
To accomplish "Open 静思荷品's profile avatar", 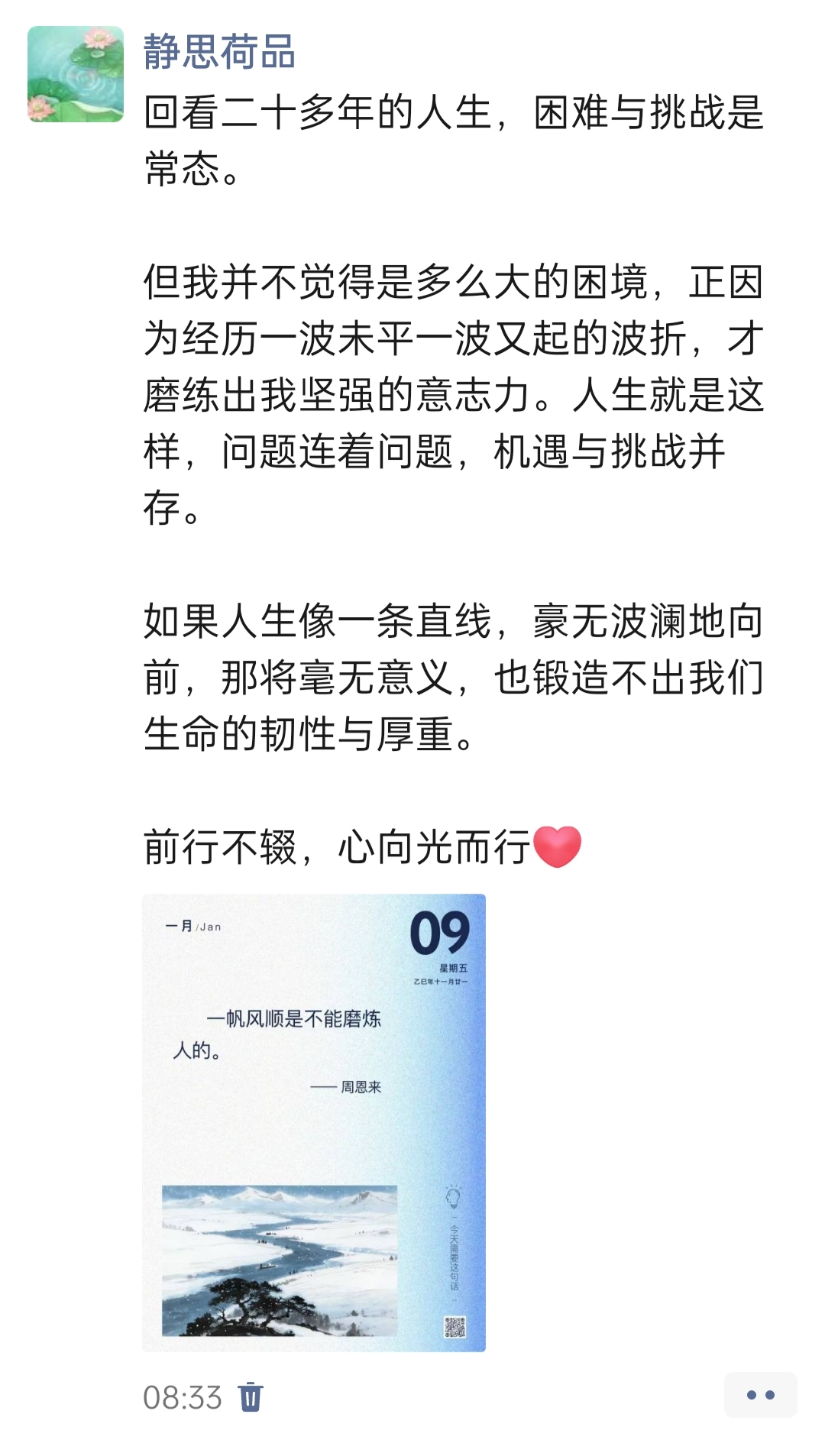I will [x=75, y=74].
